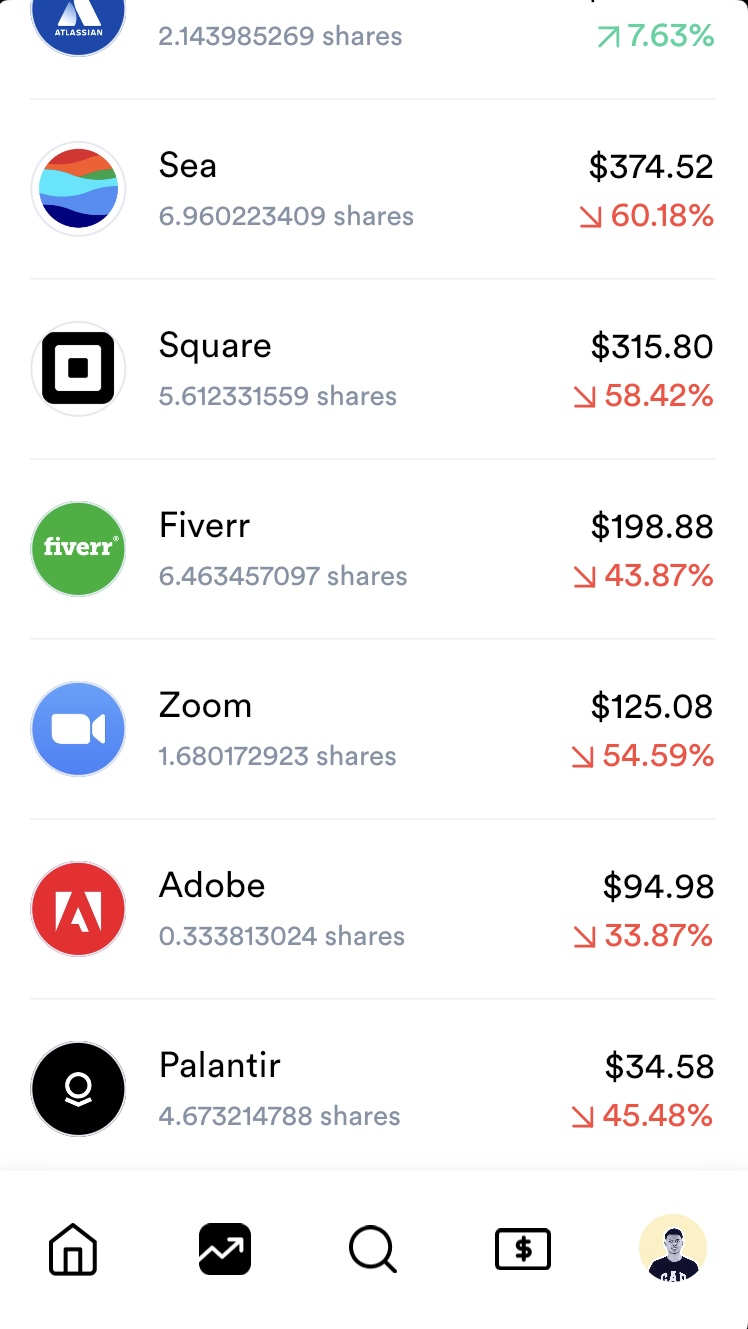Select the Fiverr holding row
Viewport: 748px width, 1329px height.
click(x=372, y=549)
